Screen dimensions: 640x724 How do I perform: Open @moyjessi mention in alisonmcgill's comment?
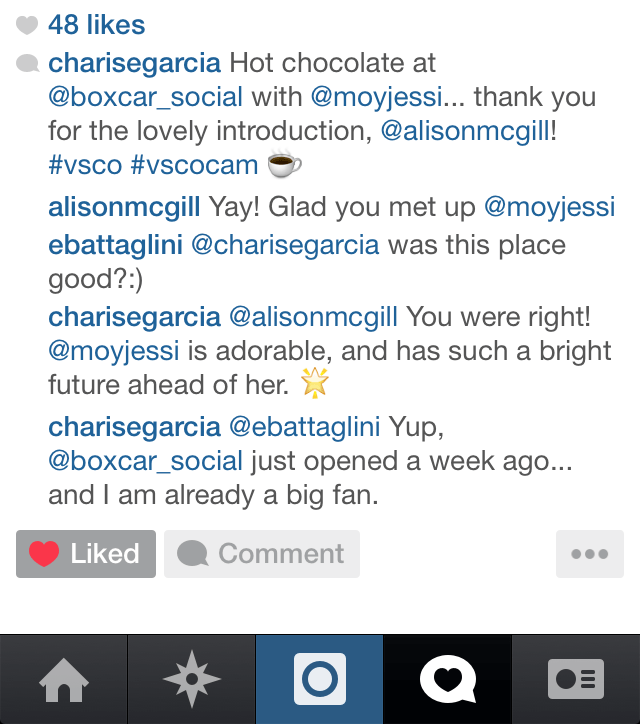pyautogui.click(x=549, y=208)
